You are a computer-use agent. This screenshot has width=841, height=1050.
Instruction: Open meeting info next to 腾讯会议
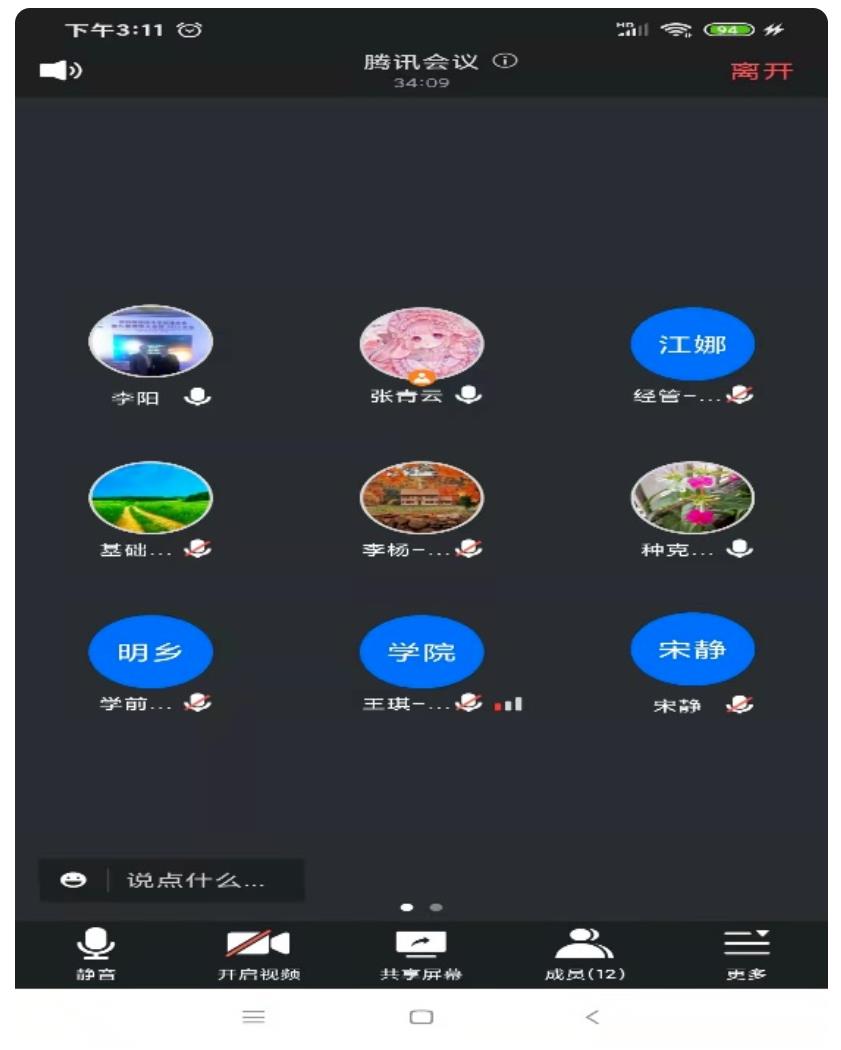click(x=507, y=61)
